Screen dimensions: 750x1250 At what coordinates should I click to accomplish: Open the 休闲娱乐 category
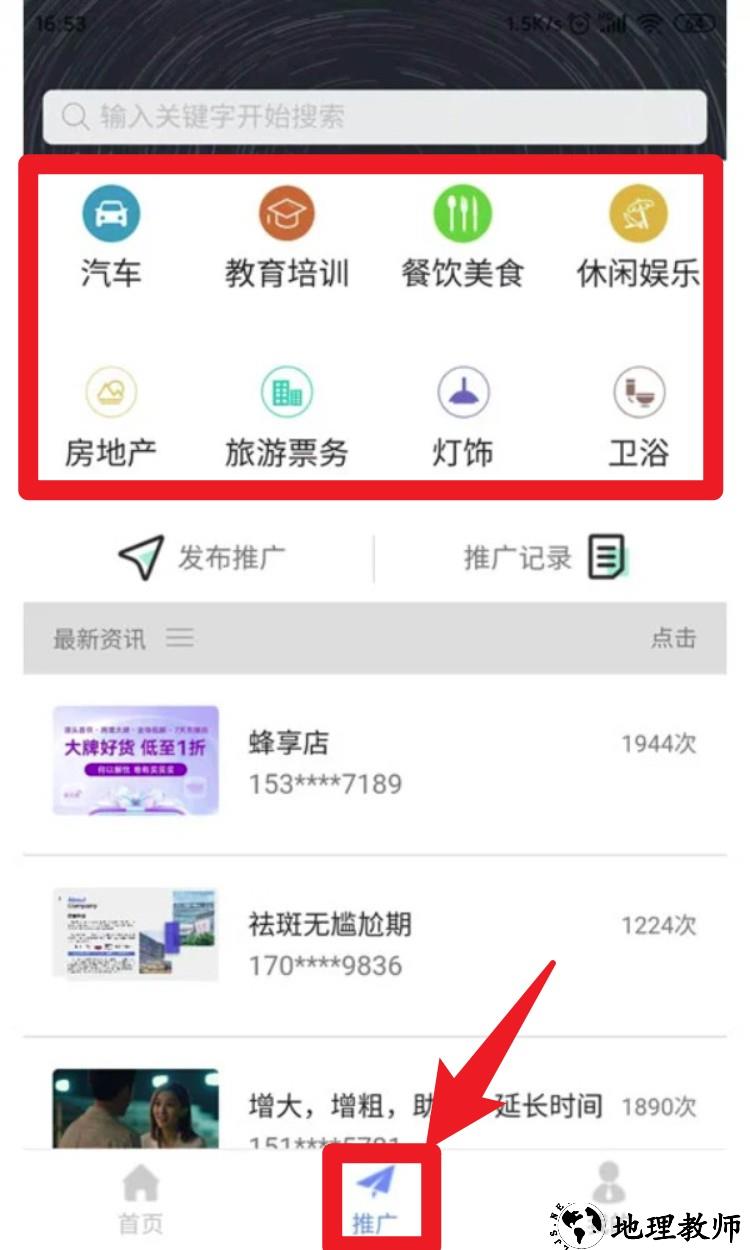[x=638, y=238]
